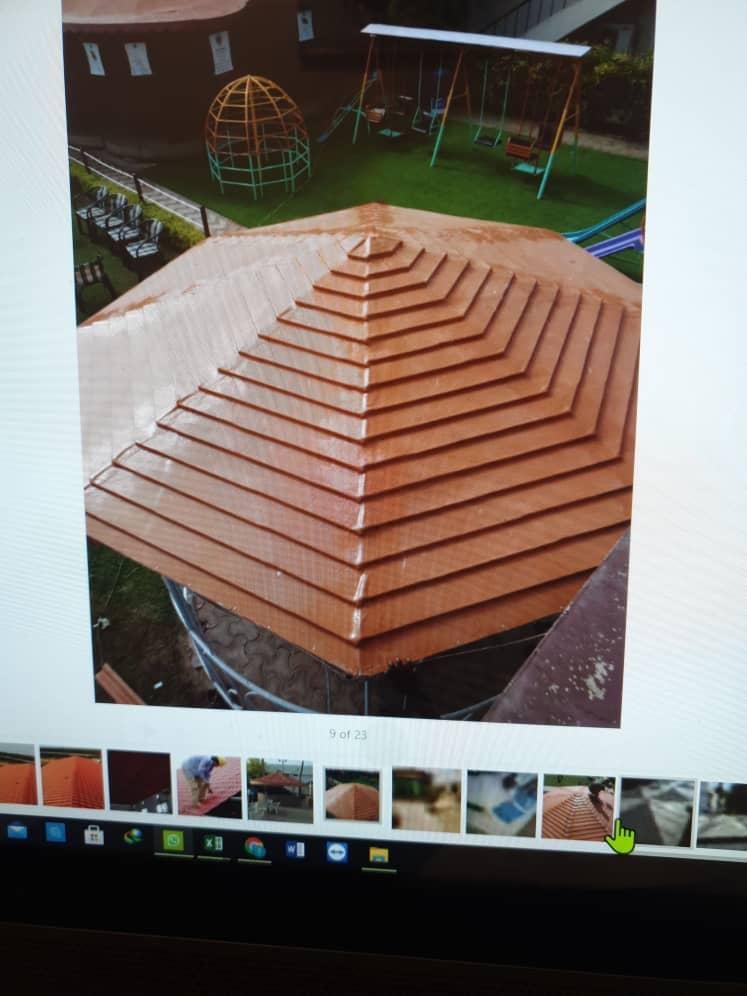Open WhatsApp from the taskbar
The height and width of the screenshot is (996, 747).
[x=172, y=840]
